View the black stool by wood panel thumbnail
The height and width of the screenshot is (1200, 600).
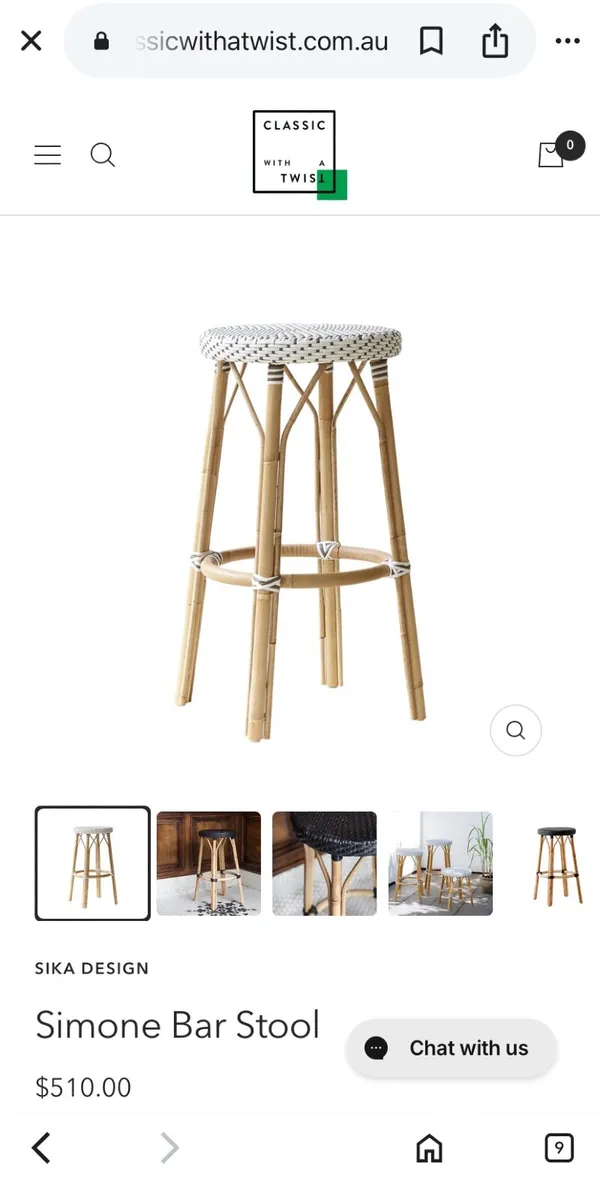coord(209,863)
